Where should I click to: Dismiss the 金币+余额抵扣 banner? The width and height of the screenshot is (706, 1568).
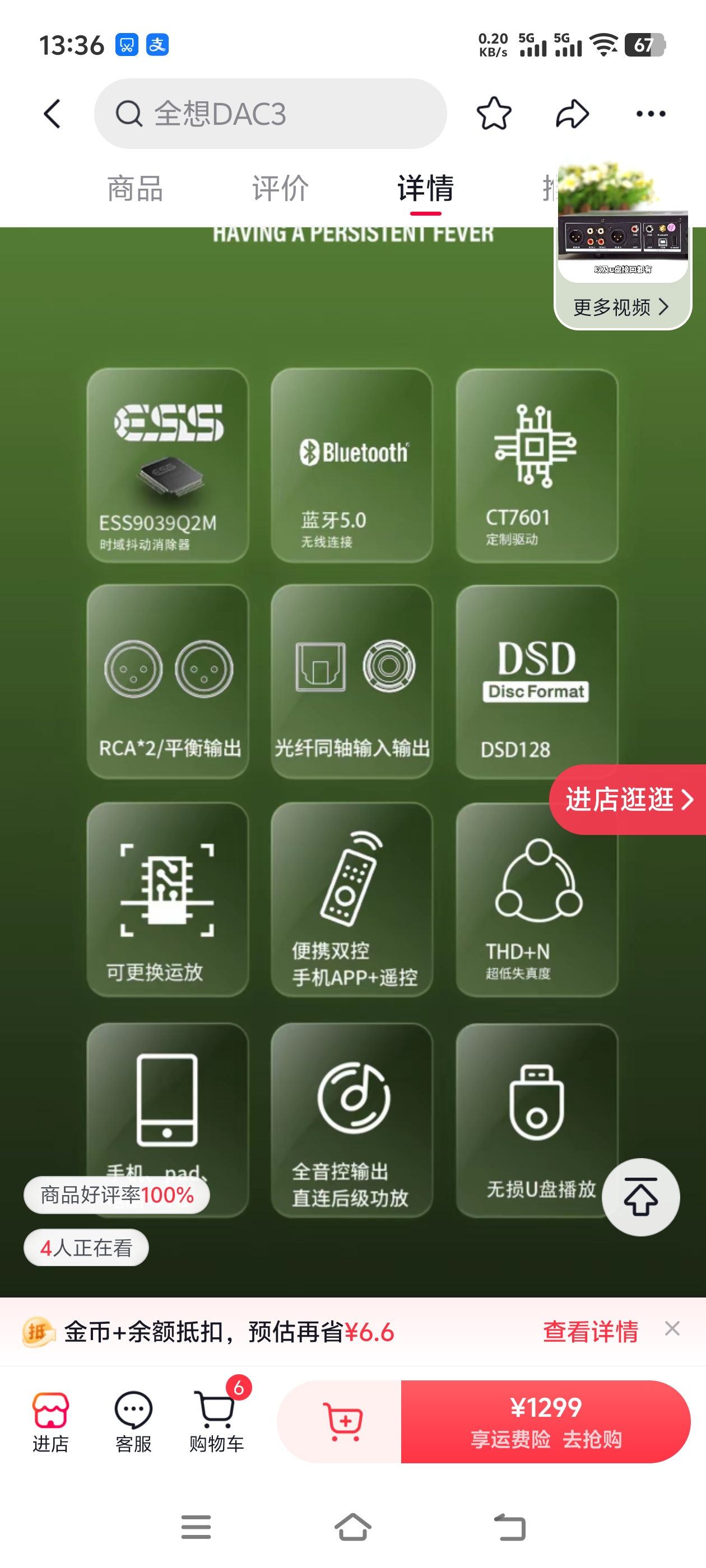[672, 1329]
